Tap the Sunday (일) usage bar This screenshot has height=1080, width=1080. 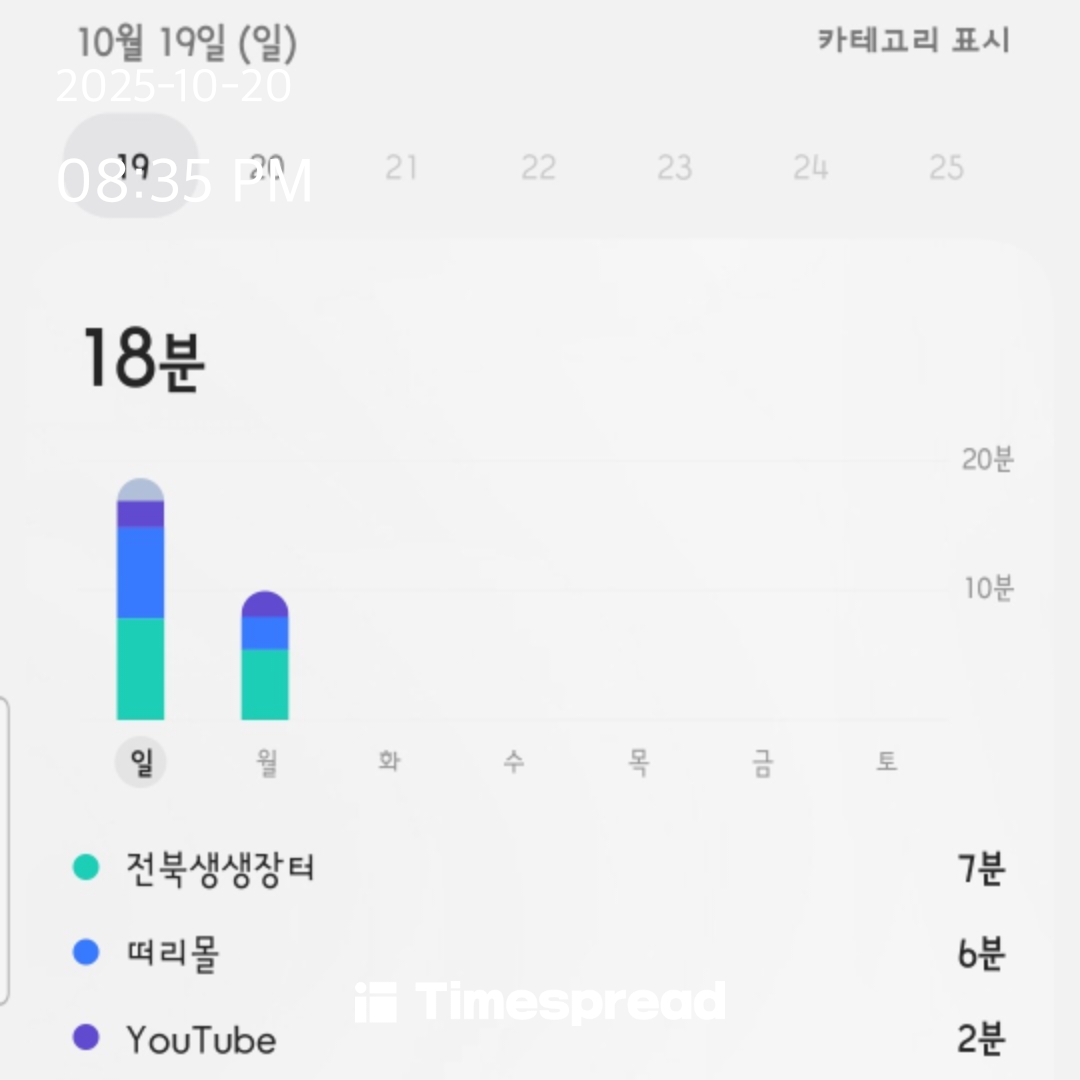pos(141,599)
